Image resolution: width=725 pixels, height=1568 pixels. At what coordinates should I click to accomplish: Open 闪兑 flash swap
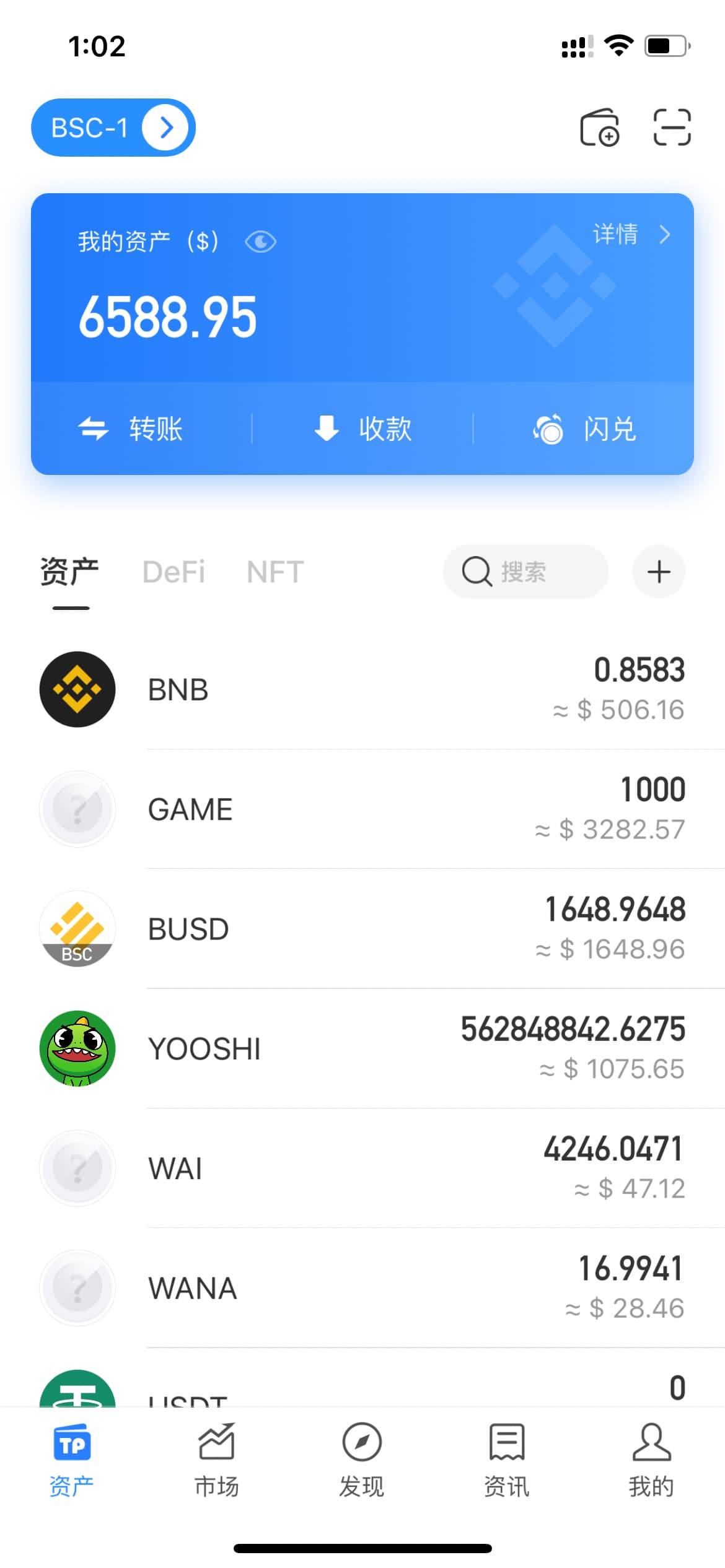pyautogui.click(x=585, y=429)
